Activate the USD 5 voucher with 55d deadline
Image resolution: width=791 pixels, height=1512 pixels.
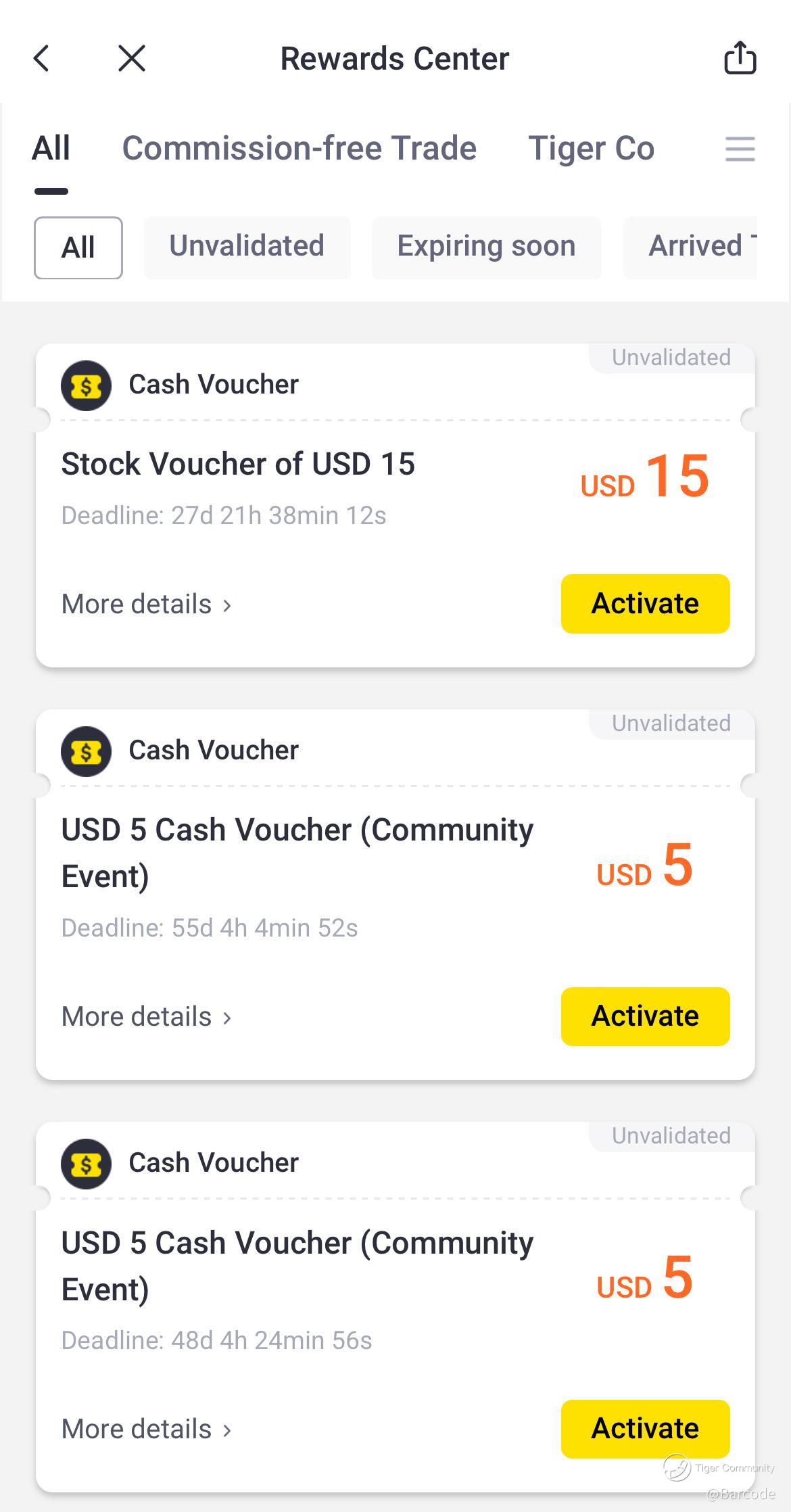coord(645,1016)
